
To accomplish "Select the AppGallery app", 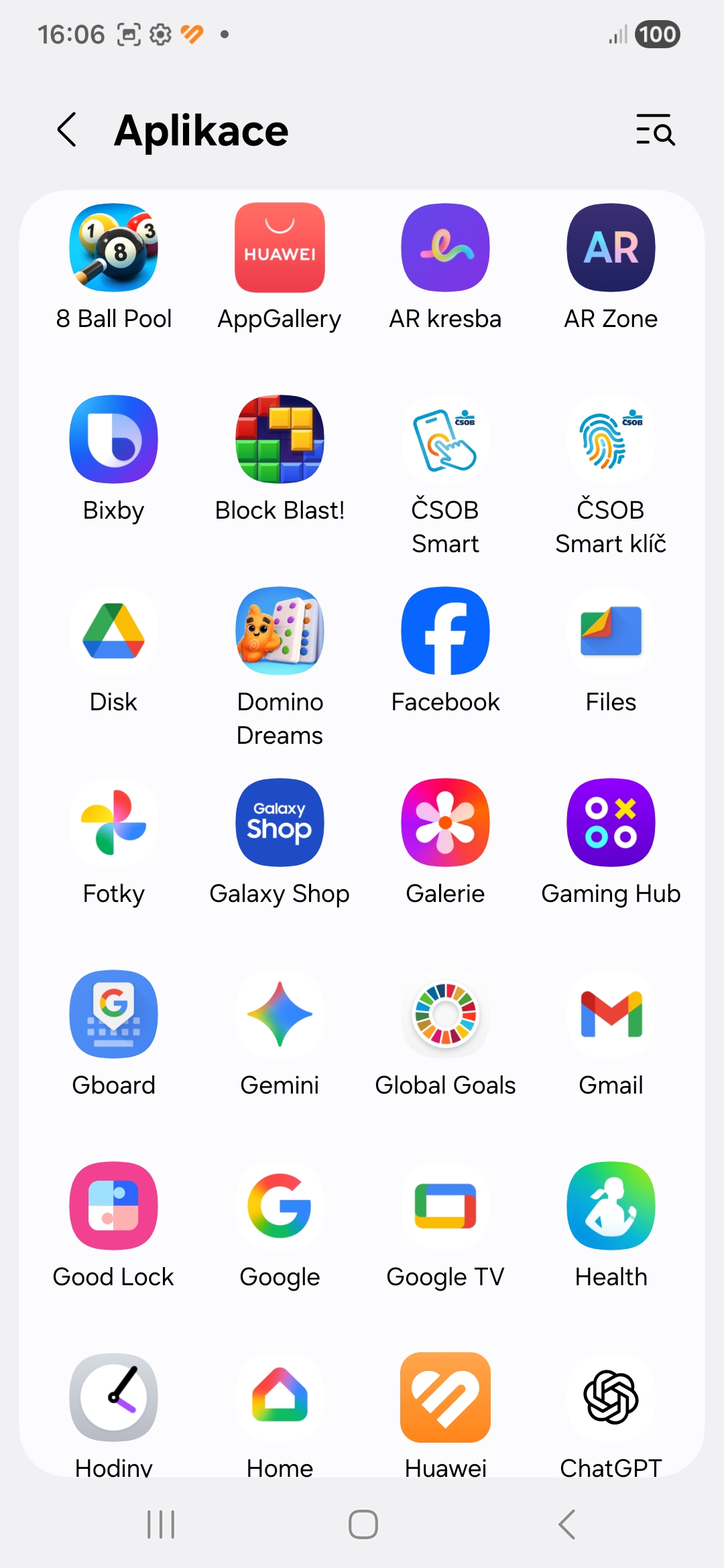I will pos(280,248).
